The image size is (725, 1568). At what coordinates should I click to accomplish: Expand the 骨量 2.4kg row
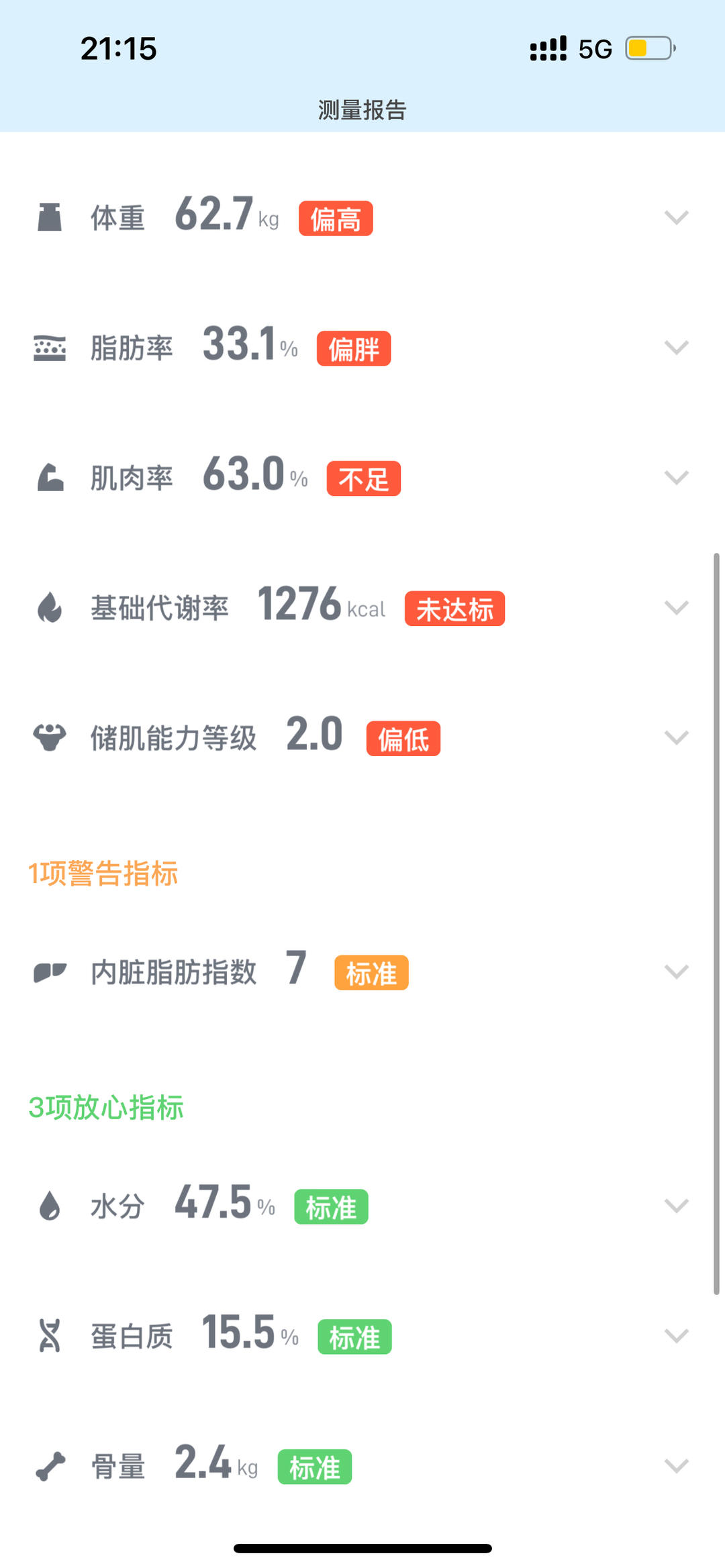(x=676, y=1466)
